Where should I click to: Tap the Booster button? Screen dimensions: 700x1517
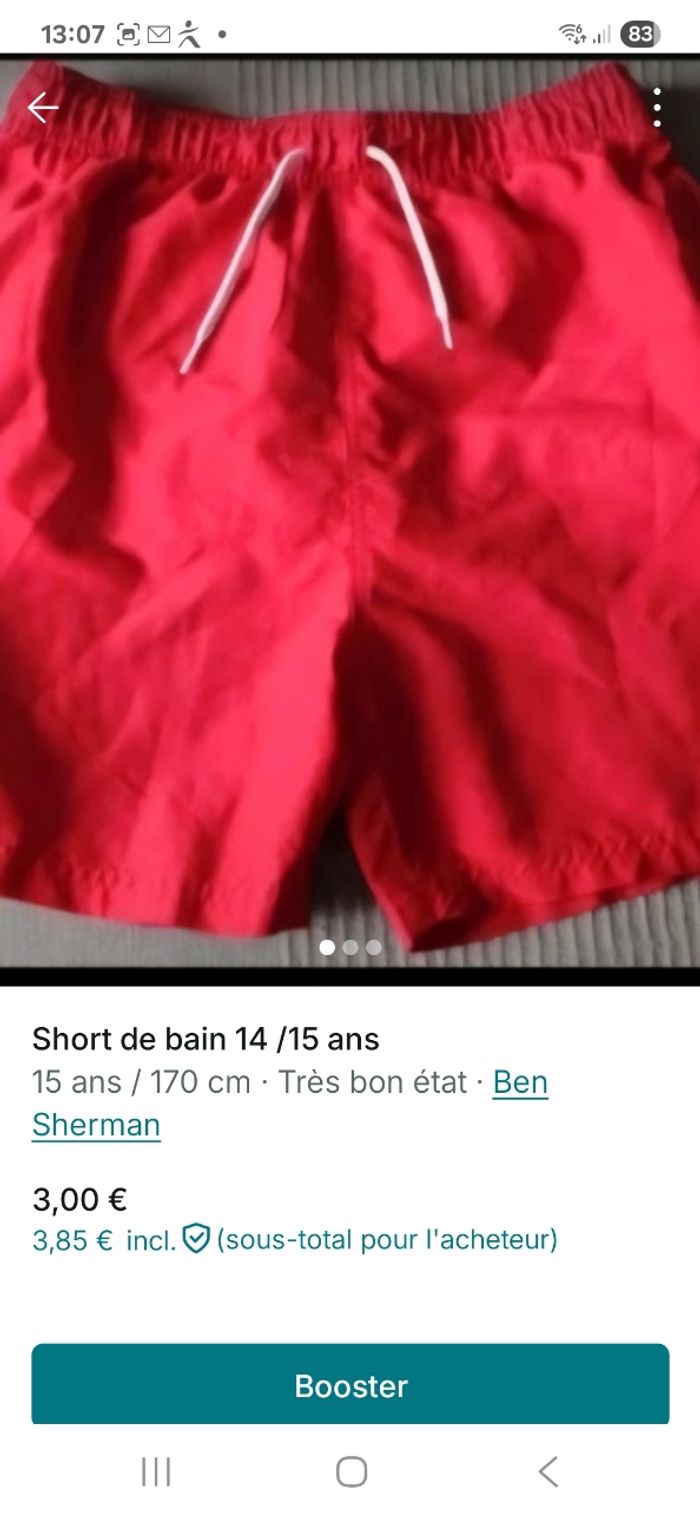click(350, 1385)
